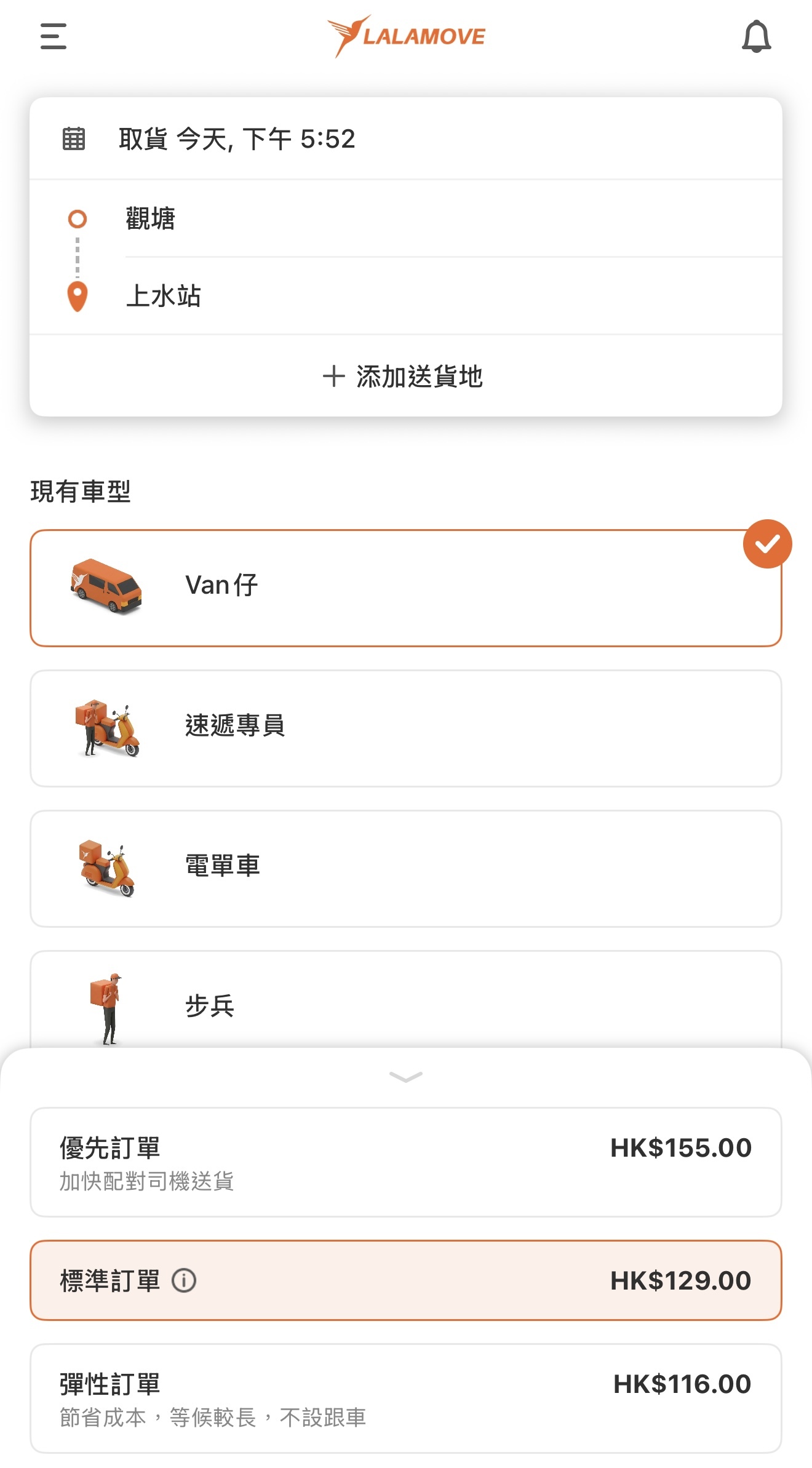Expand the 步兵 vehicle card
Viewport: 812px width, 1468px height.
click(x=406, y=1007)
